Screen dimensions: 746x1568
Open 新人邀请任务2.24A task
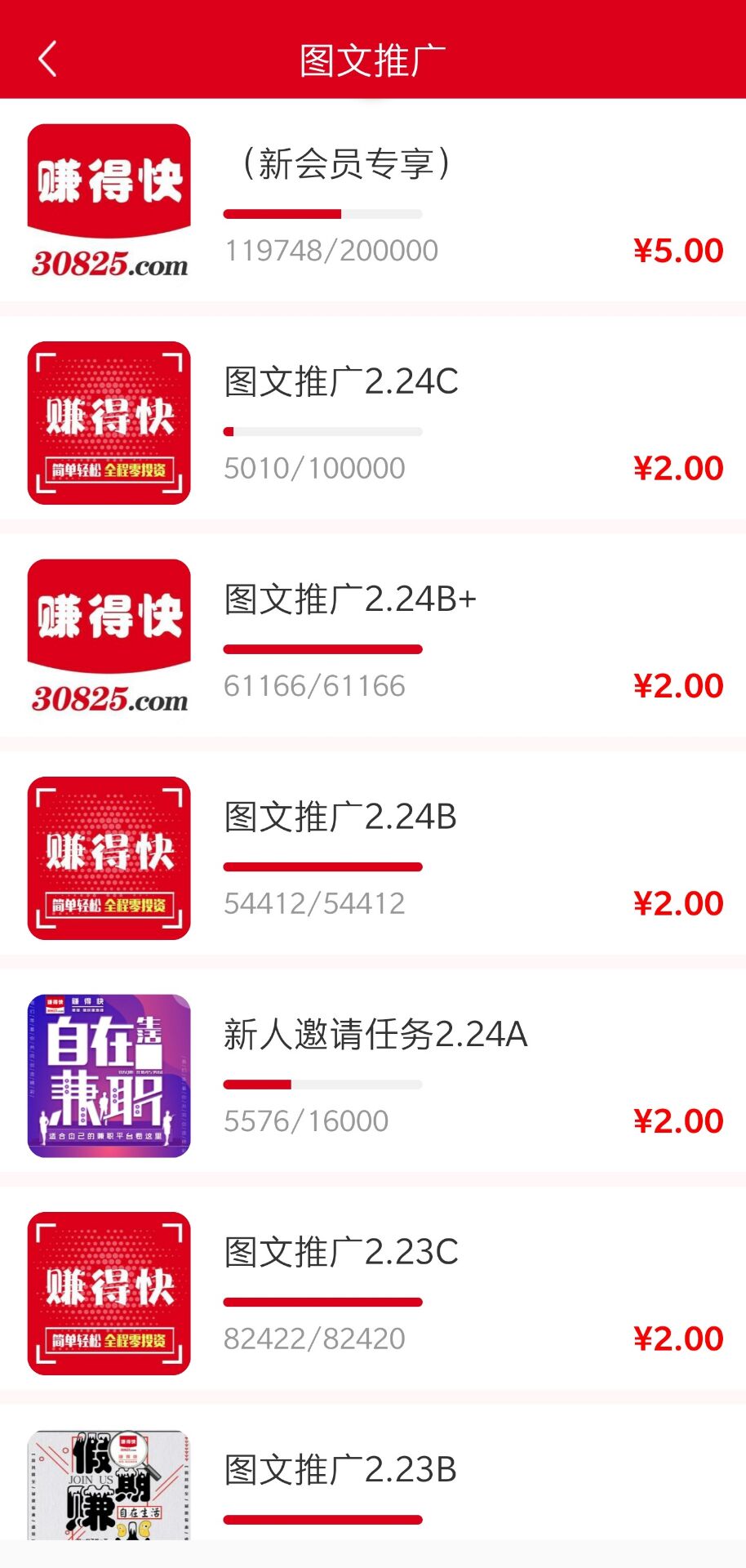click(375, 1036)
